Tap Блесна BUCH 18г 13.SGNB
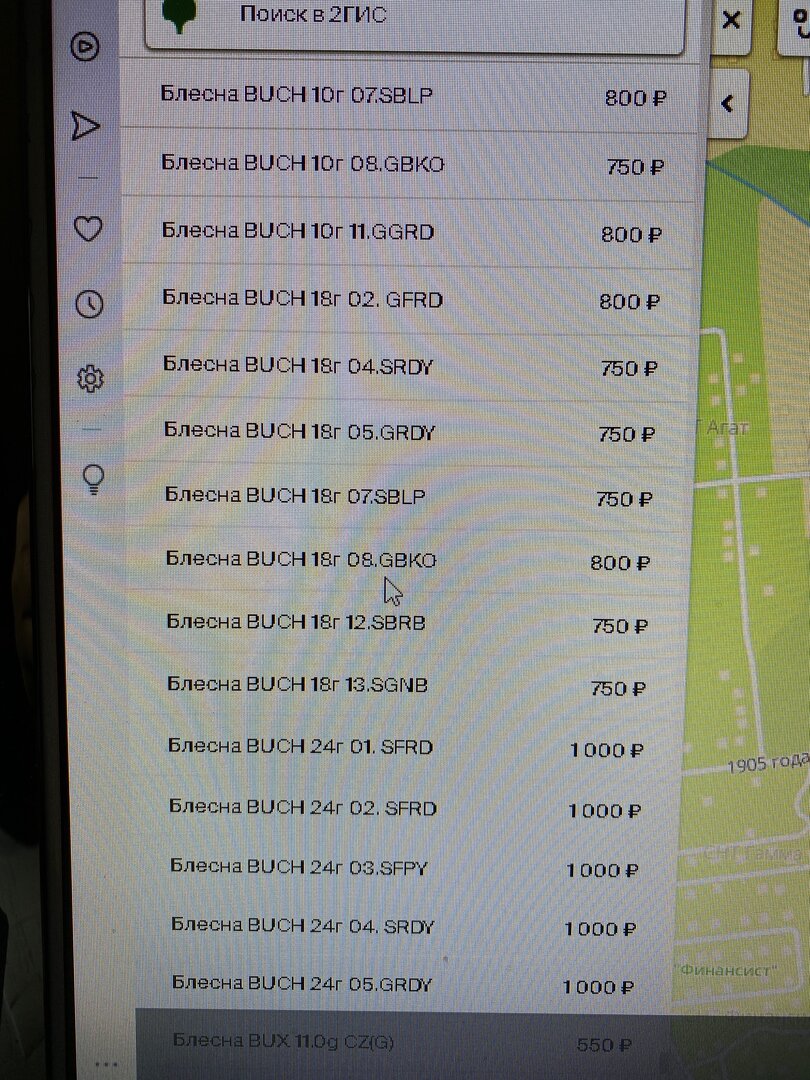 405,686
